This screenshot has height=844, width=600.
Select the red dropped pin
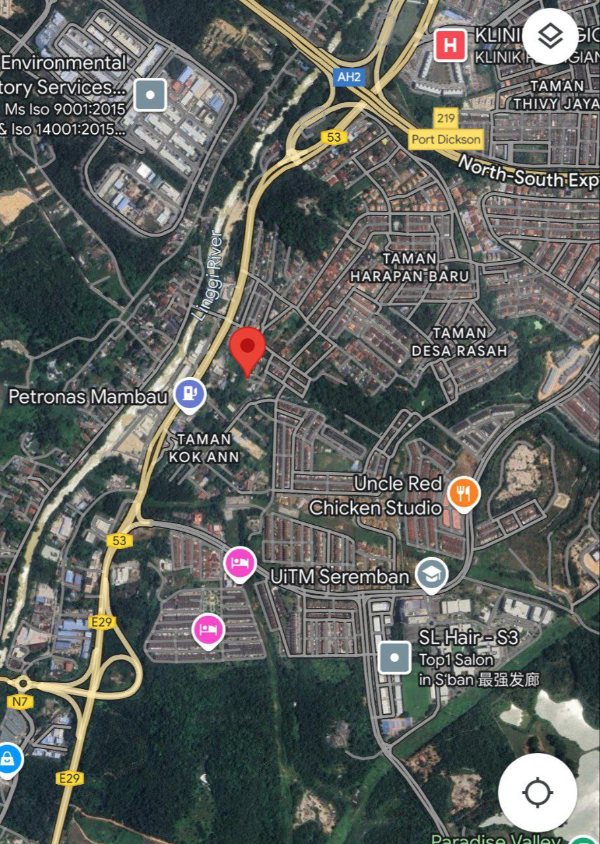247,351
